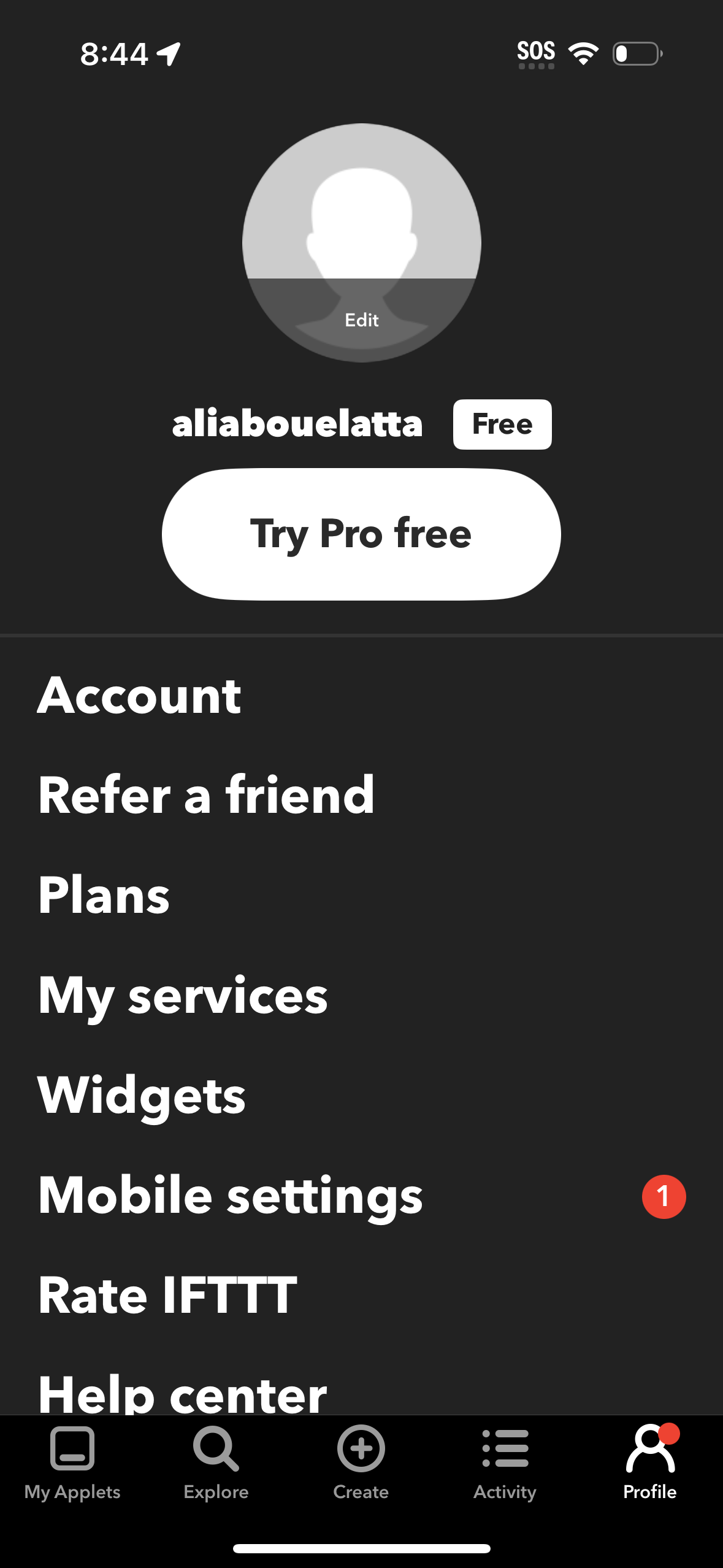
Task: Tap the Free plan badge
Action: [x=502, y=425]
